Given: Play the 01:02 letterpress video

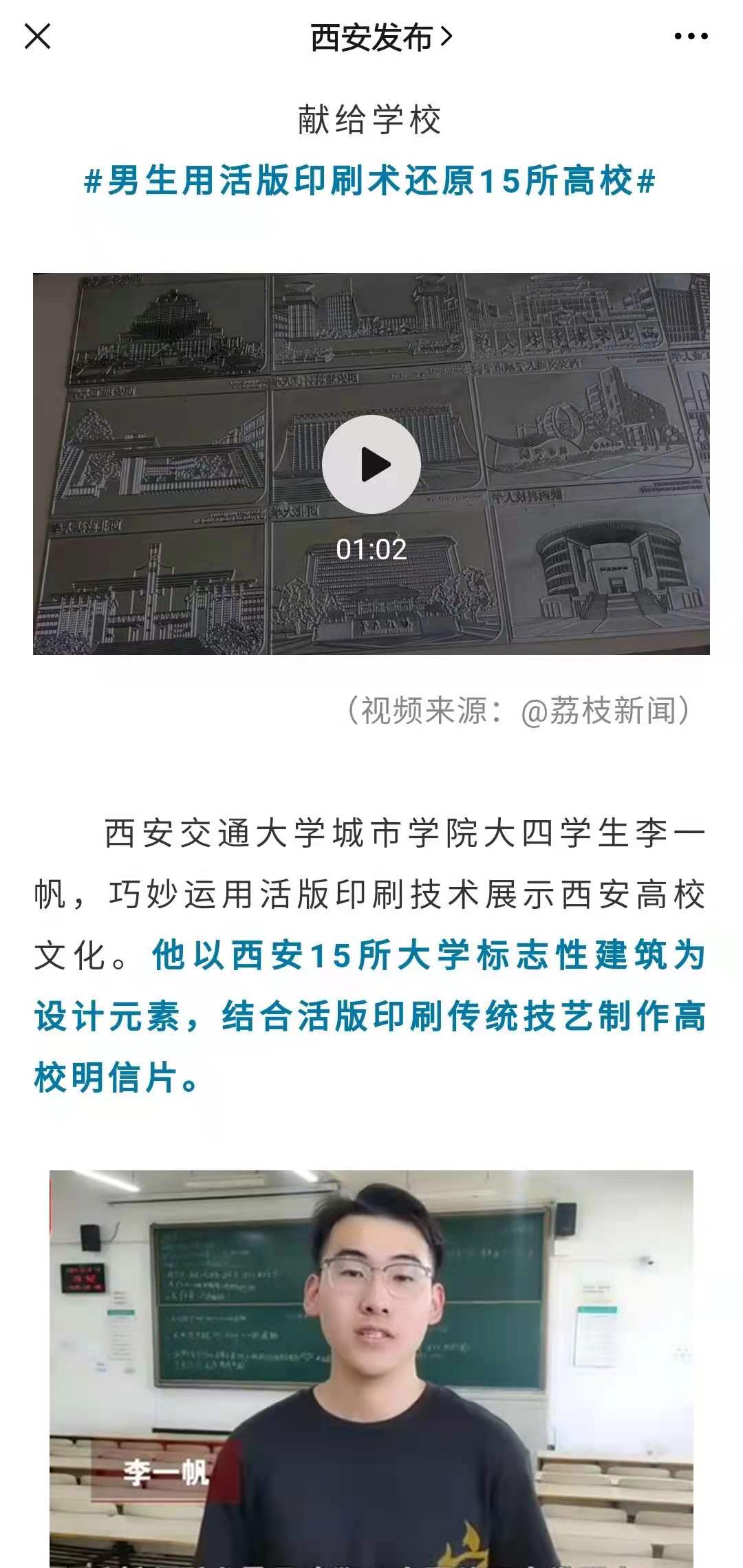Looking at the screenshot, I should 371,464.
